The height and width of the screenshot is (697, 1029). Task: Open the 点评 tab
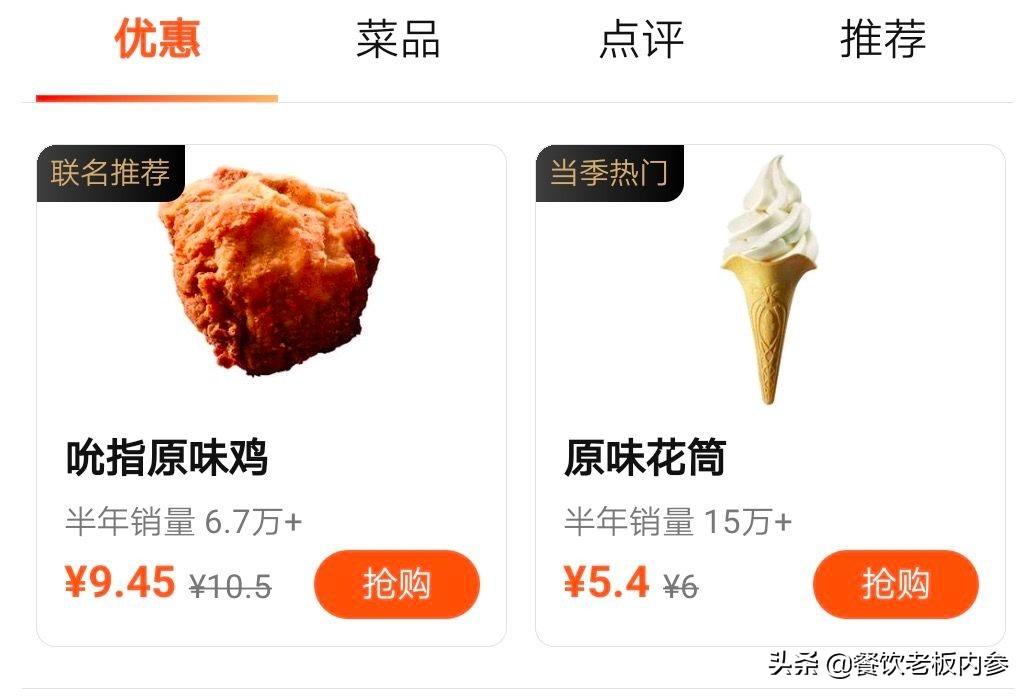coord(641,40)
